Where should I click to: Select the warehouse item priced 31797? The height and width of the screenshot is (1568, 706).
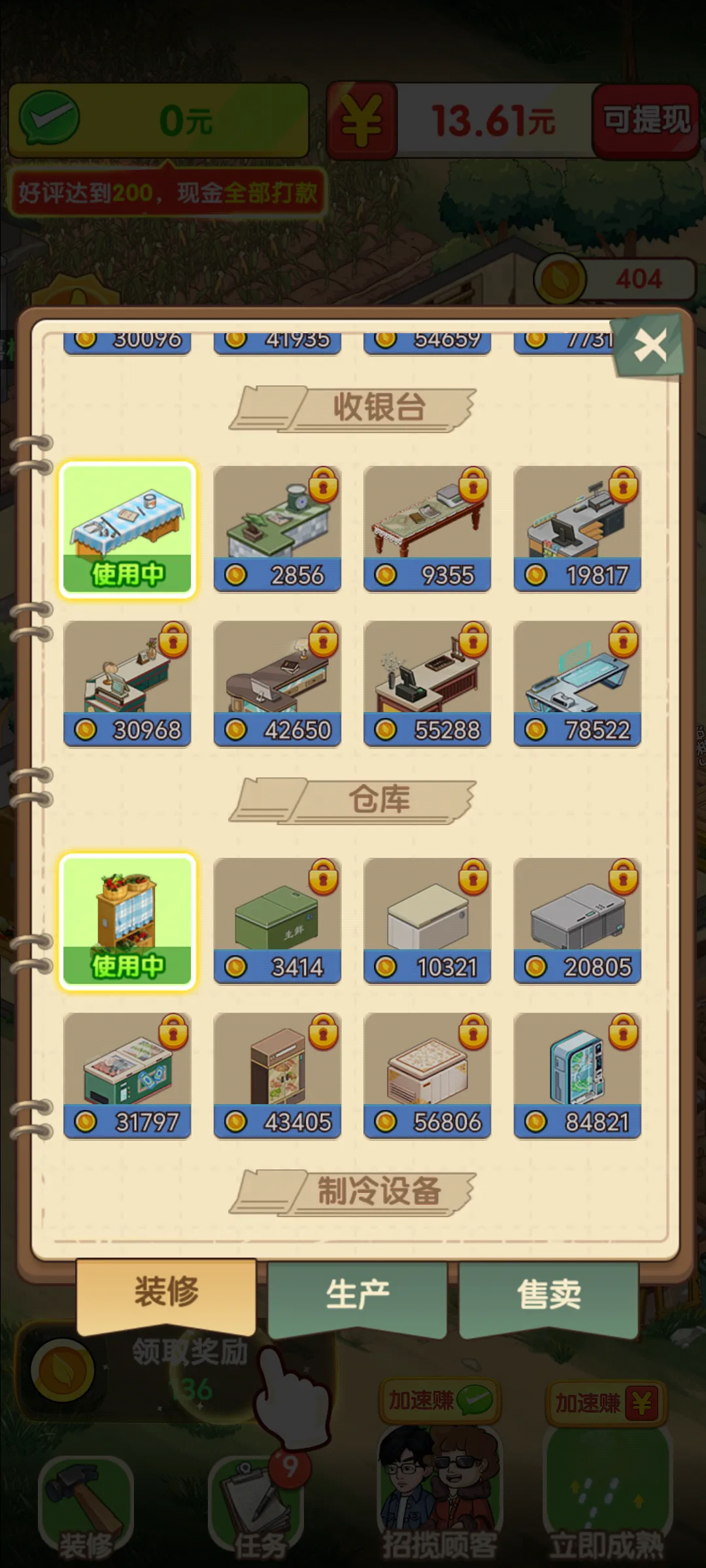click(x=127, y=1076)
